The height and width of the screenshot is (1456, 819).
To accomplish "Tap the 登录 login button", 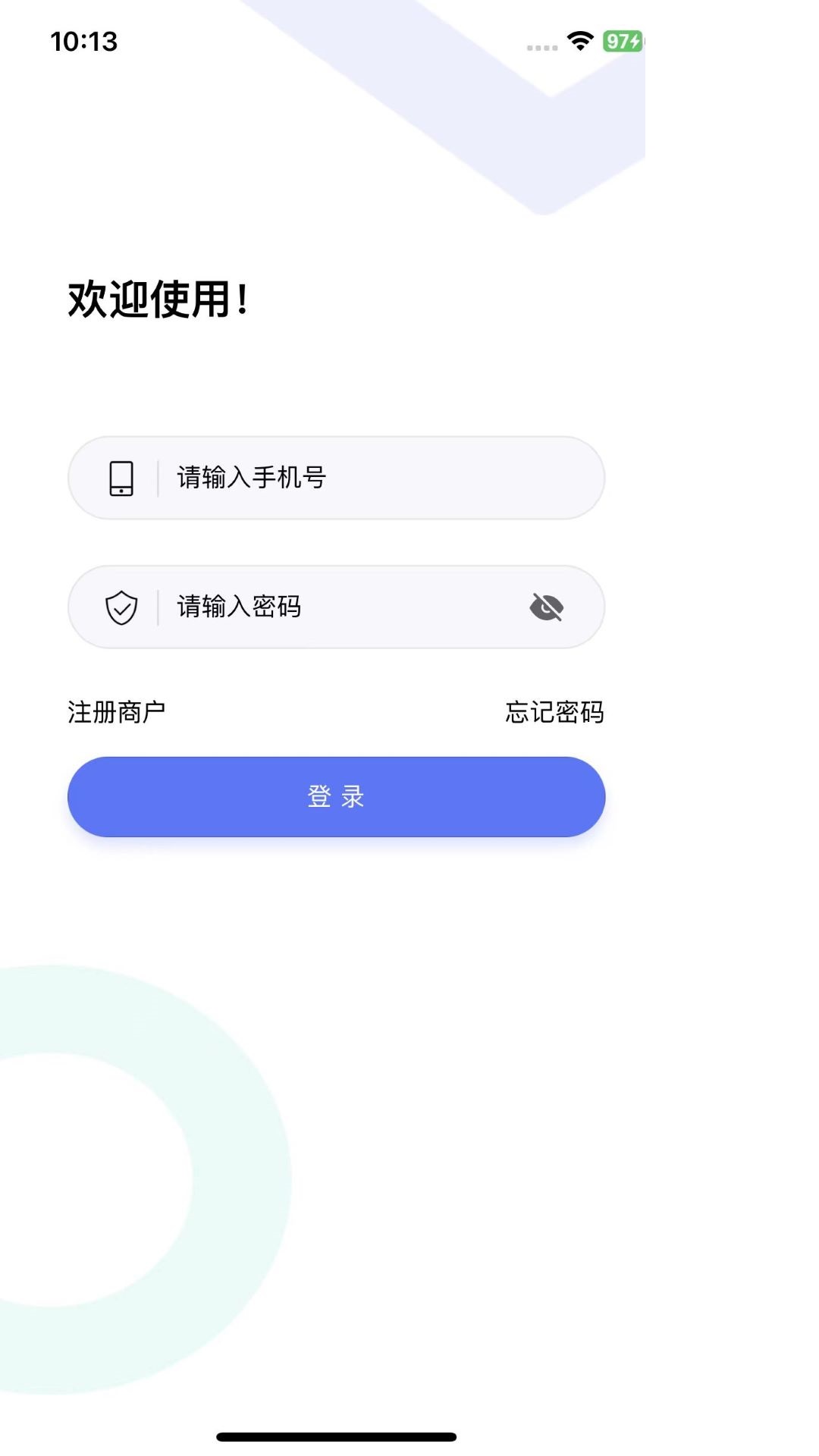I will [336, 796].
